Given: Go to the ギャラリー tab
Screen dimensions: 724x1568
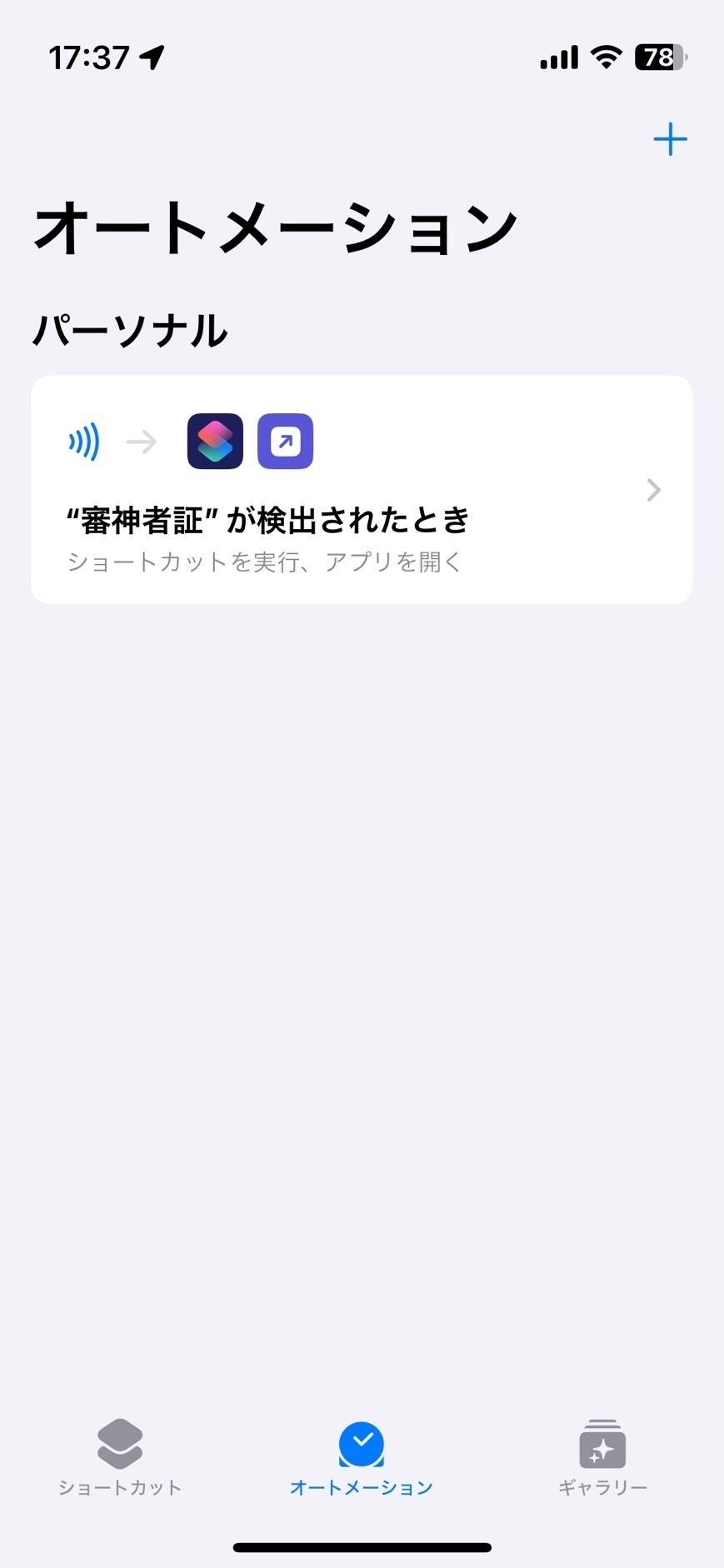Looking at the screenshot, I should click(602, 1458).
